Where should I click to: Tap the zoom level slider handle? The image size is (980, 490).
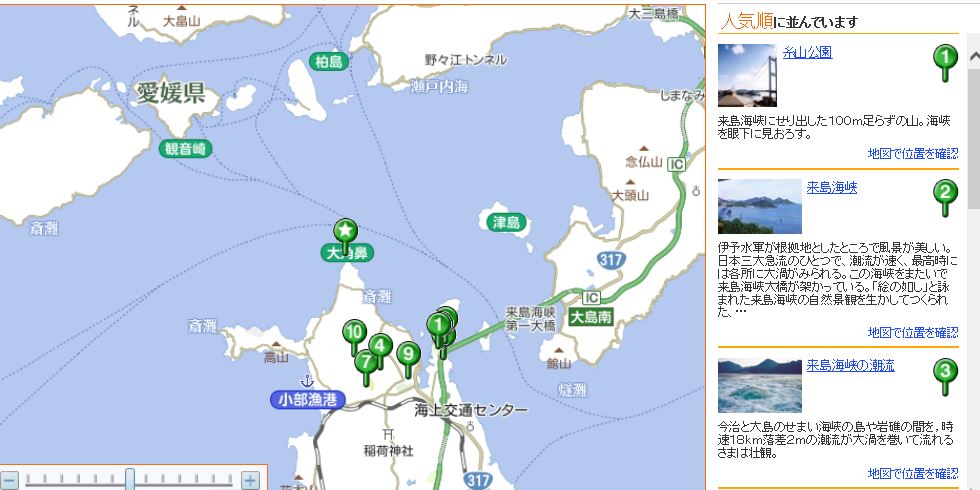pyautogui.click(x=130, y=480)
